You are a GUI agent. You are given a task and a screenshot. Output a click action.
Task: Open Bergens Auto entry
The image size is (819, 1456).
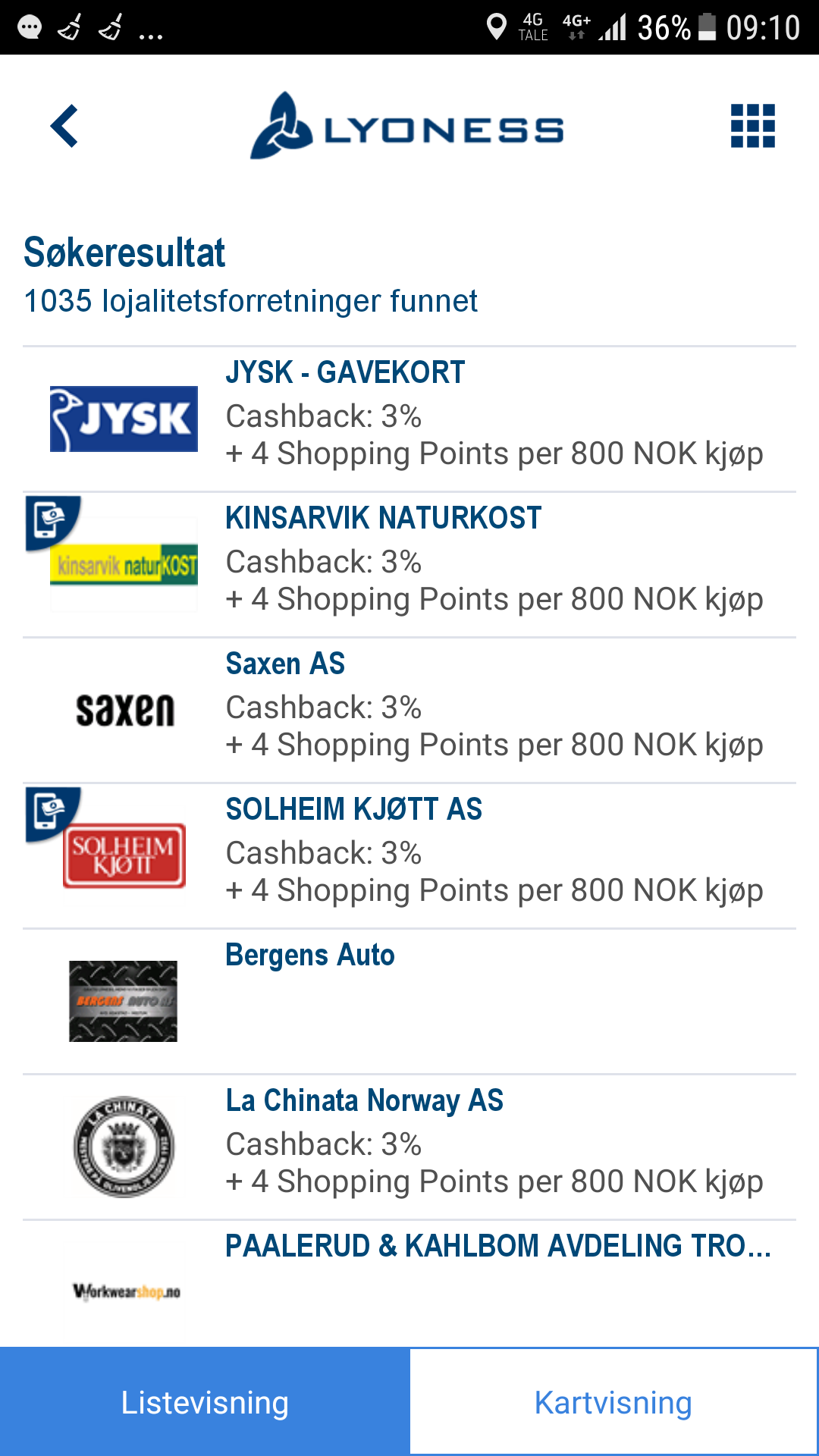point(409,1002)
